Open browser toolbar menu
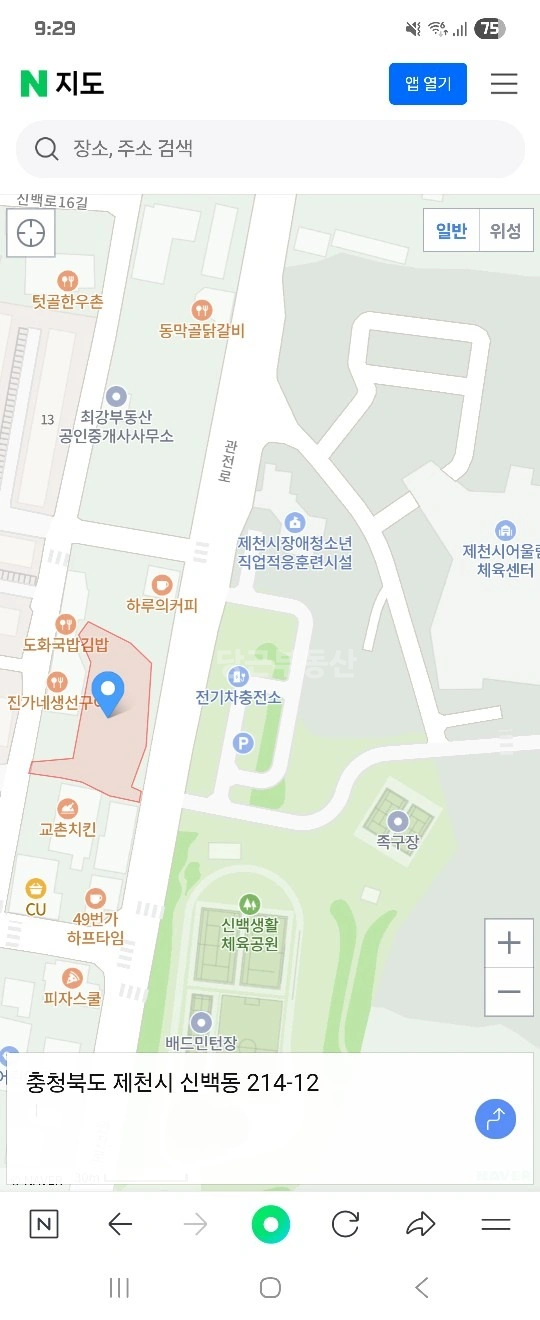 pyautogui.click(x=496, y=1224)
